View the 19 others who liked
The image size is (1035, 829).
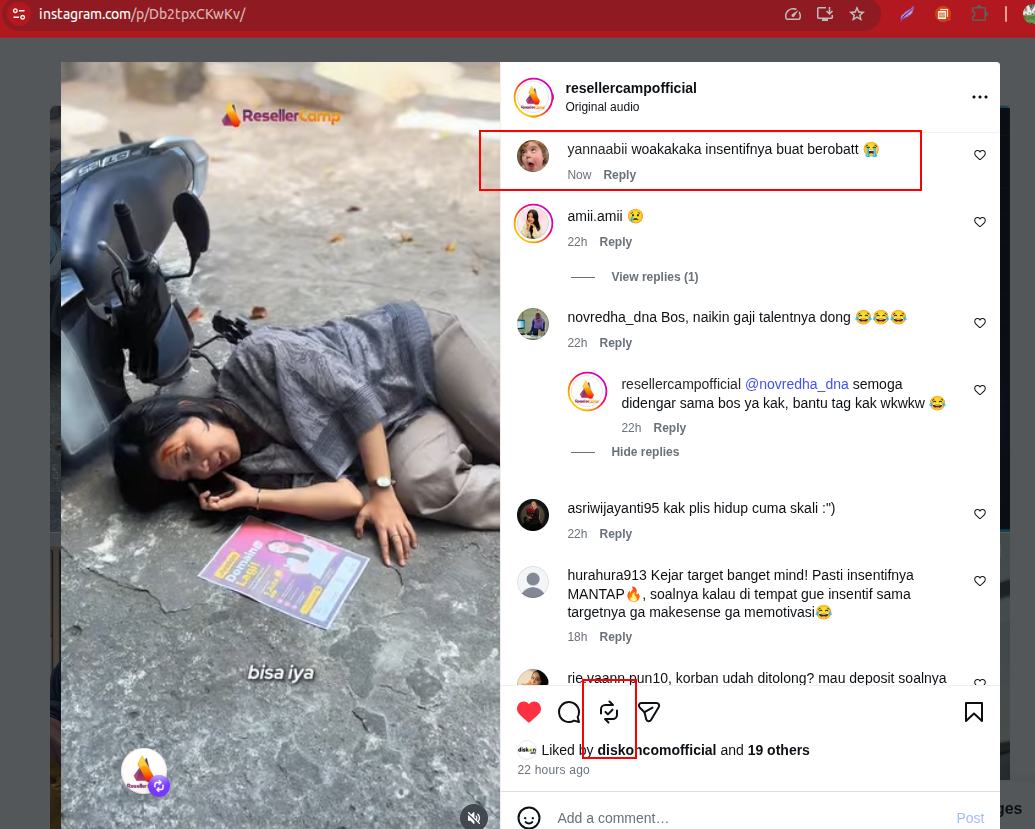pyautogui.click(x=778, y=750)
